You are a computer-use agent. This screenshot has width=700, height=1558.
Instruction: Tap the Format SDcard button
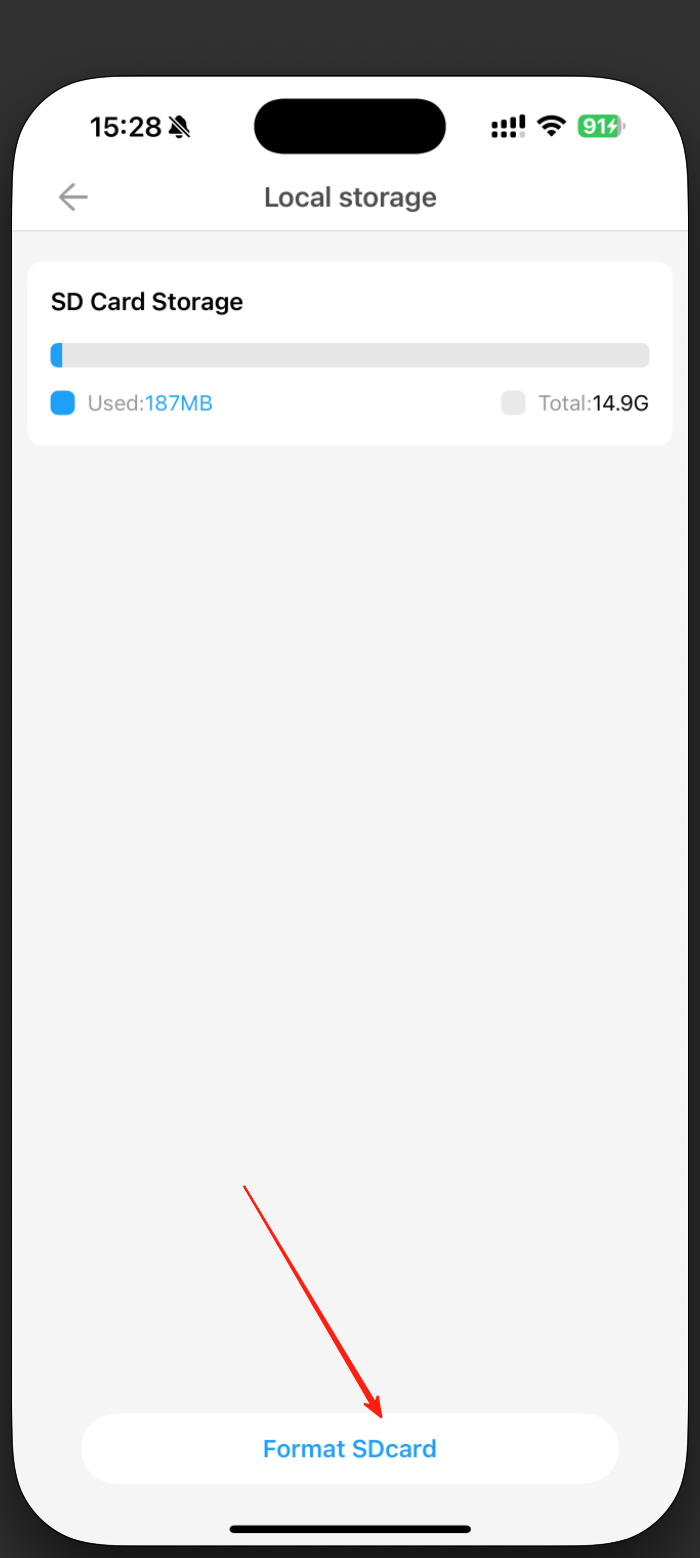pos(350,1448)
